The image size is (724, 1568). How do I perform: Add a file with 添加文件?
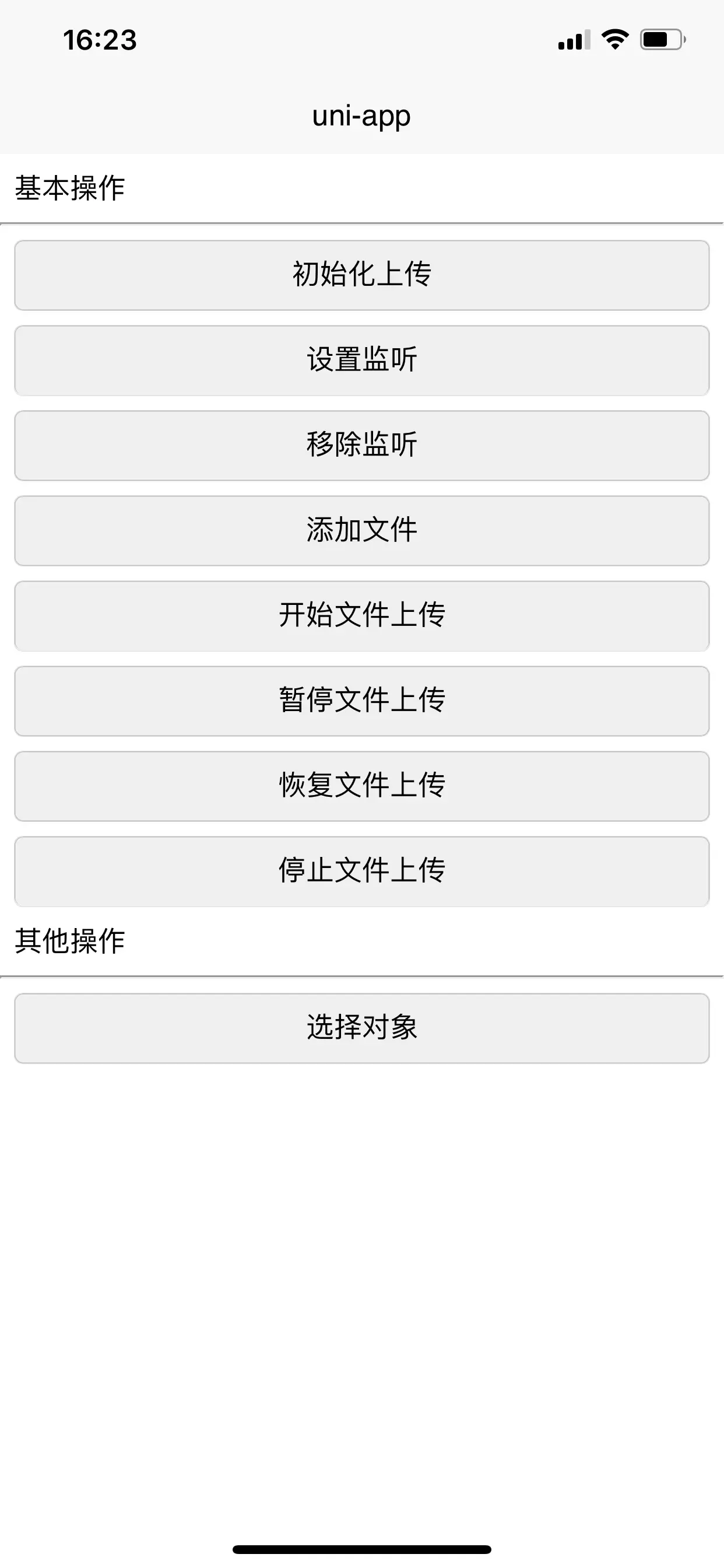(362, 531)
